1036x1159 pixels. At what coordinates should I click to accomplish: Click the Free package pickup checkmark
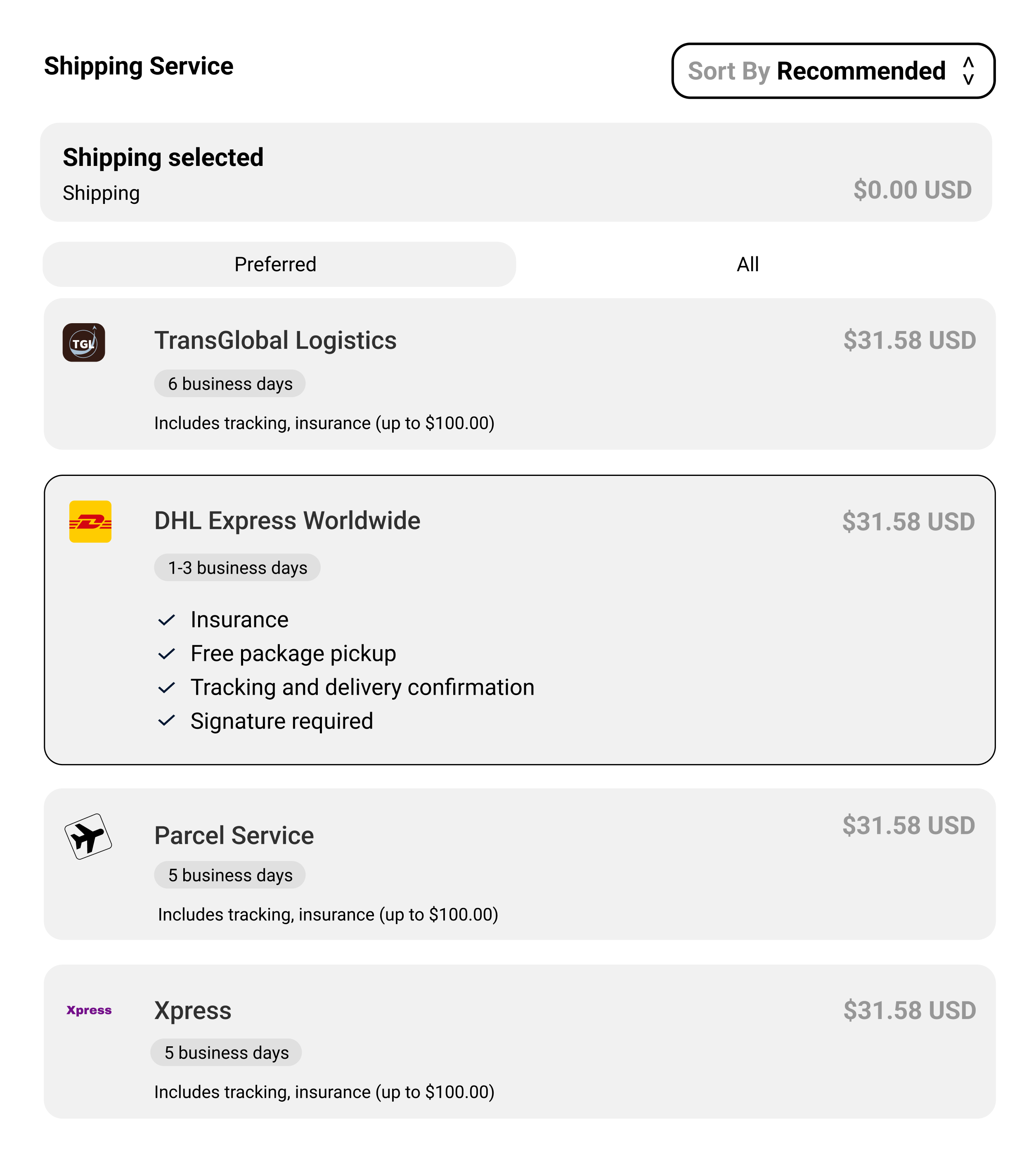[167, 653]
